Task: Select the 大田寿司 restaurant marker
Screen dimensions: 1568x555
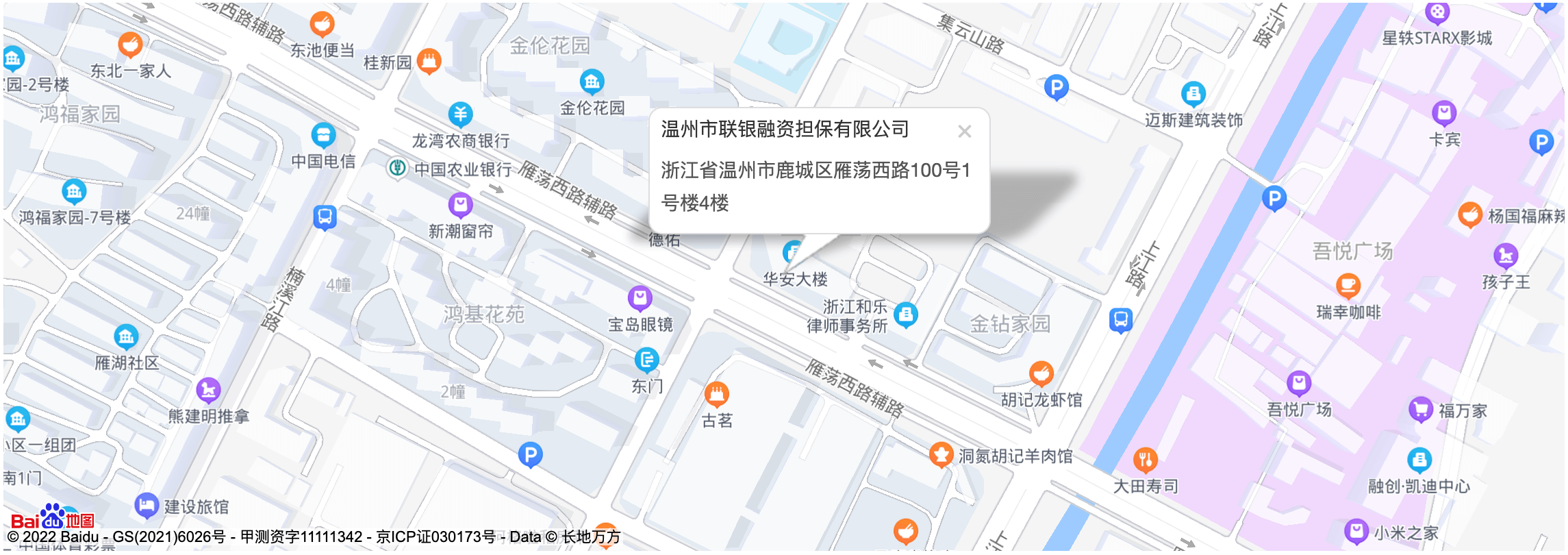Action: tap(1145, 460)
